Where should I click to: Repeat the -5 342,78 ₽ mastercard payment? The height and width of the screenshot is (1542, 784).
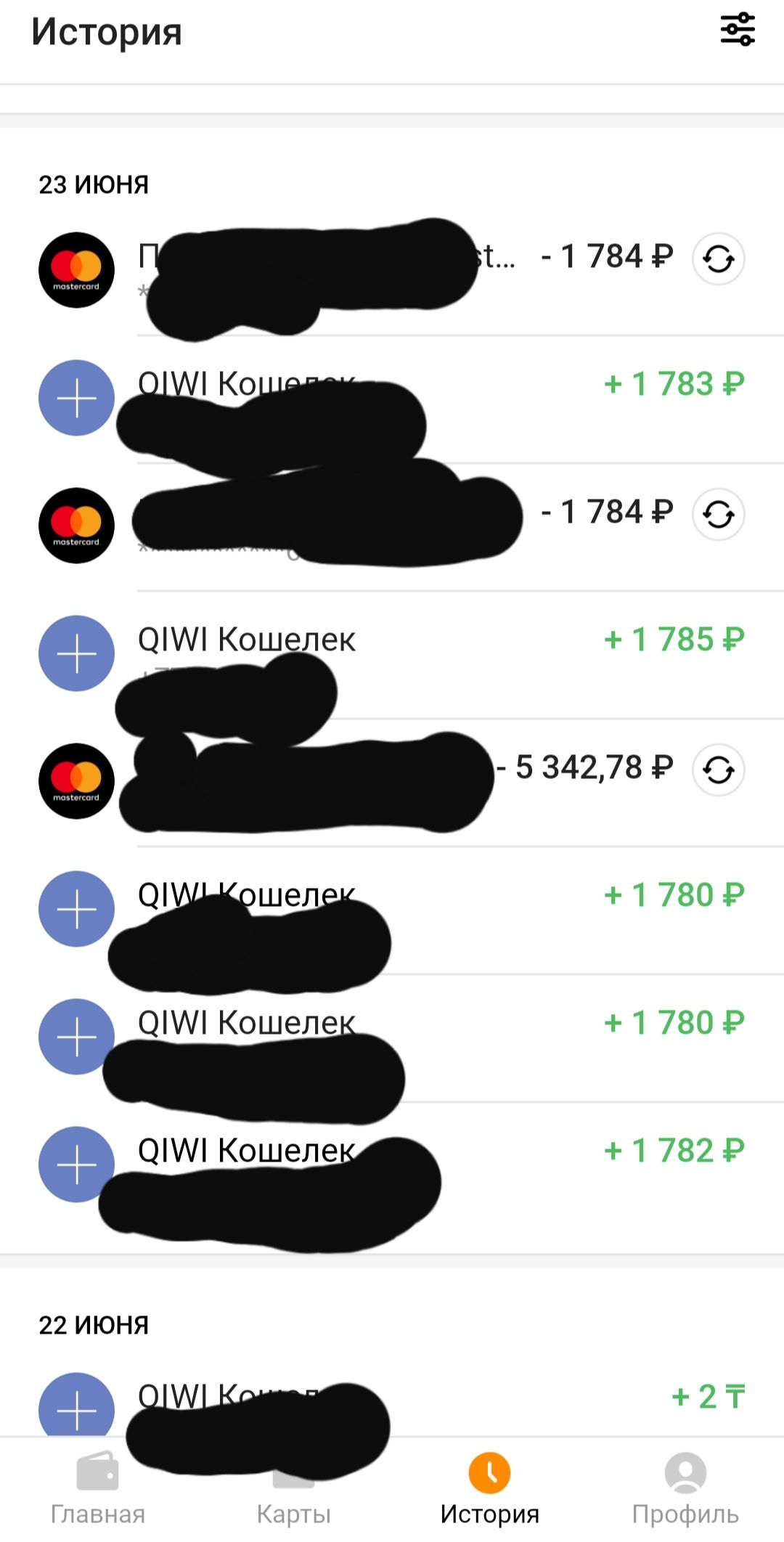click(x=718, y=770)
